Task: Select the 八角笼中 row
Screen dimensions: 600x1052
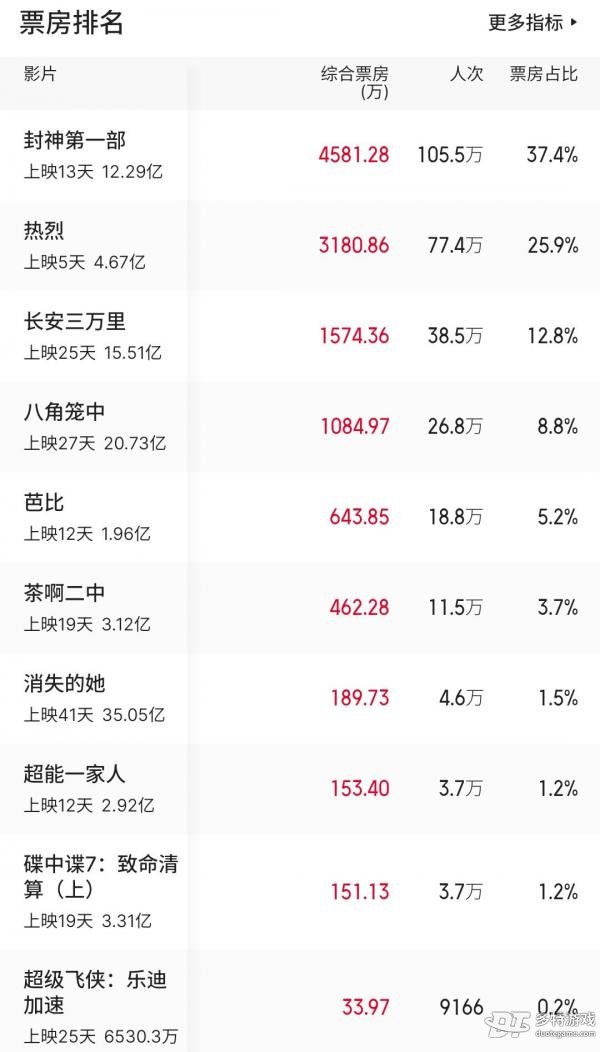Action: (x=300, y=427)
